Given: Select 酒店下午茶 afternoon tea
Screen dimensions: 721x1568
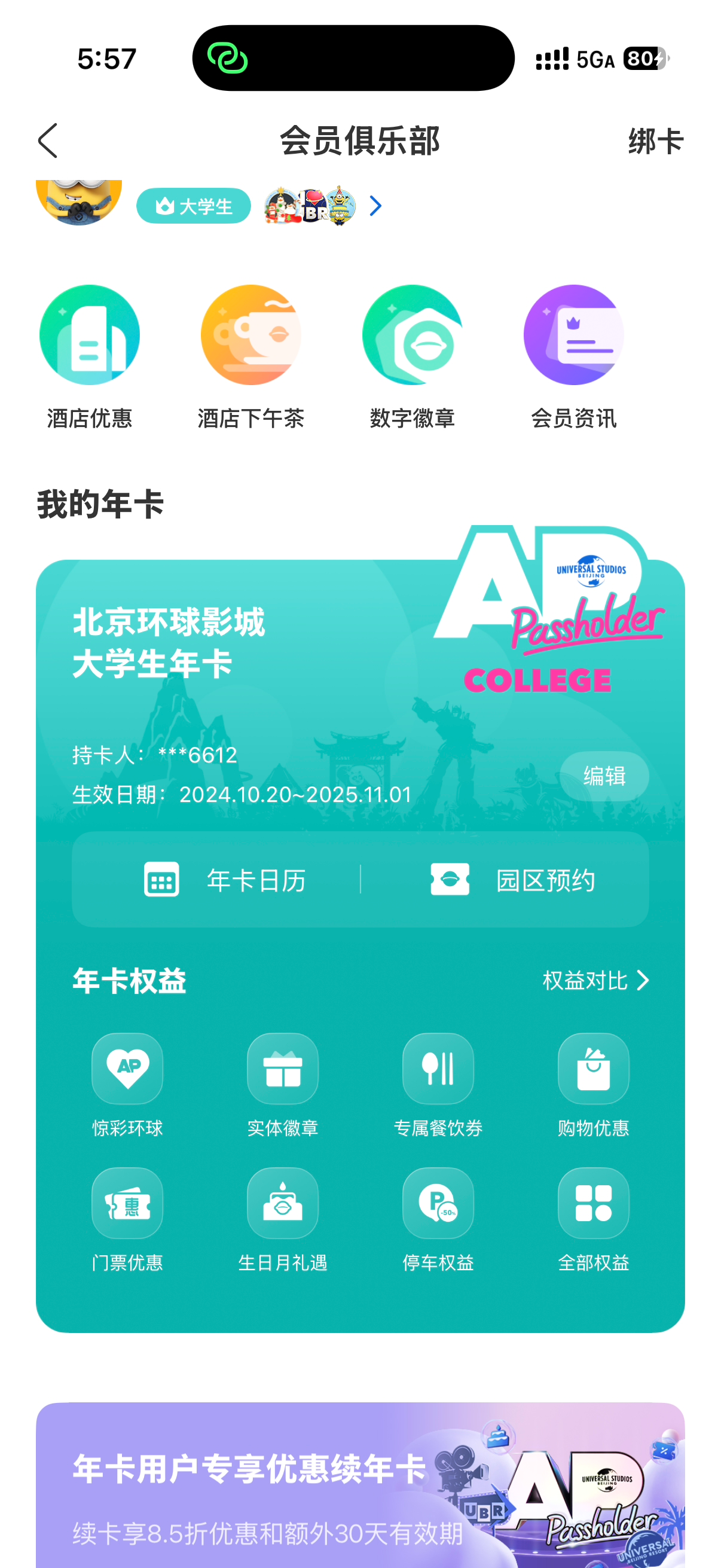Looking at the screenshot, I should pyautogui.click(x=250, y=356).
